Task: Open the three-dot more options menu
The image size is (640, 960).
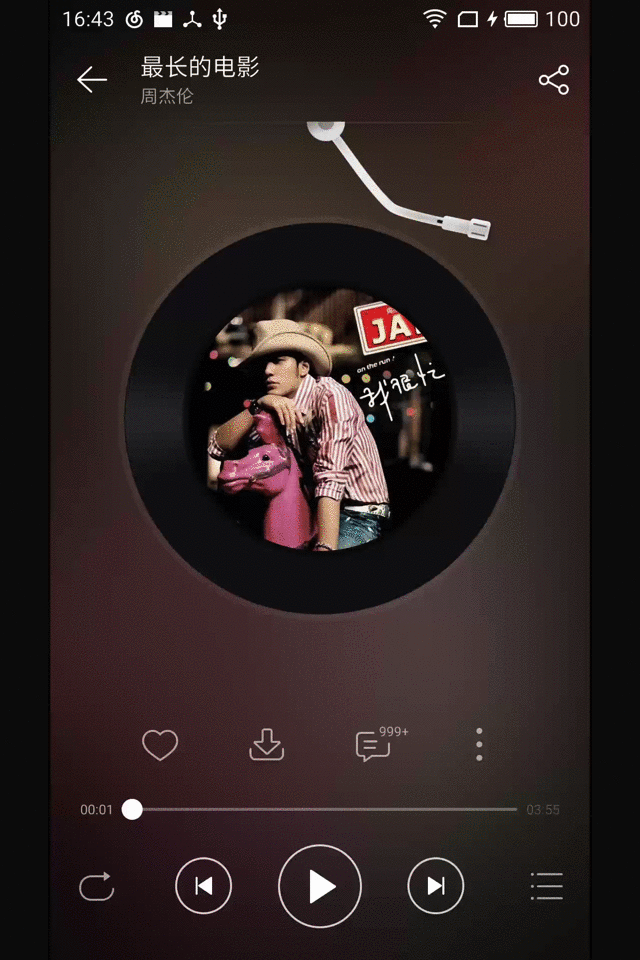Action: pos(480,745)
